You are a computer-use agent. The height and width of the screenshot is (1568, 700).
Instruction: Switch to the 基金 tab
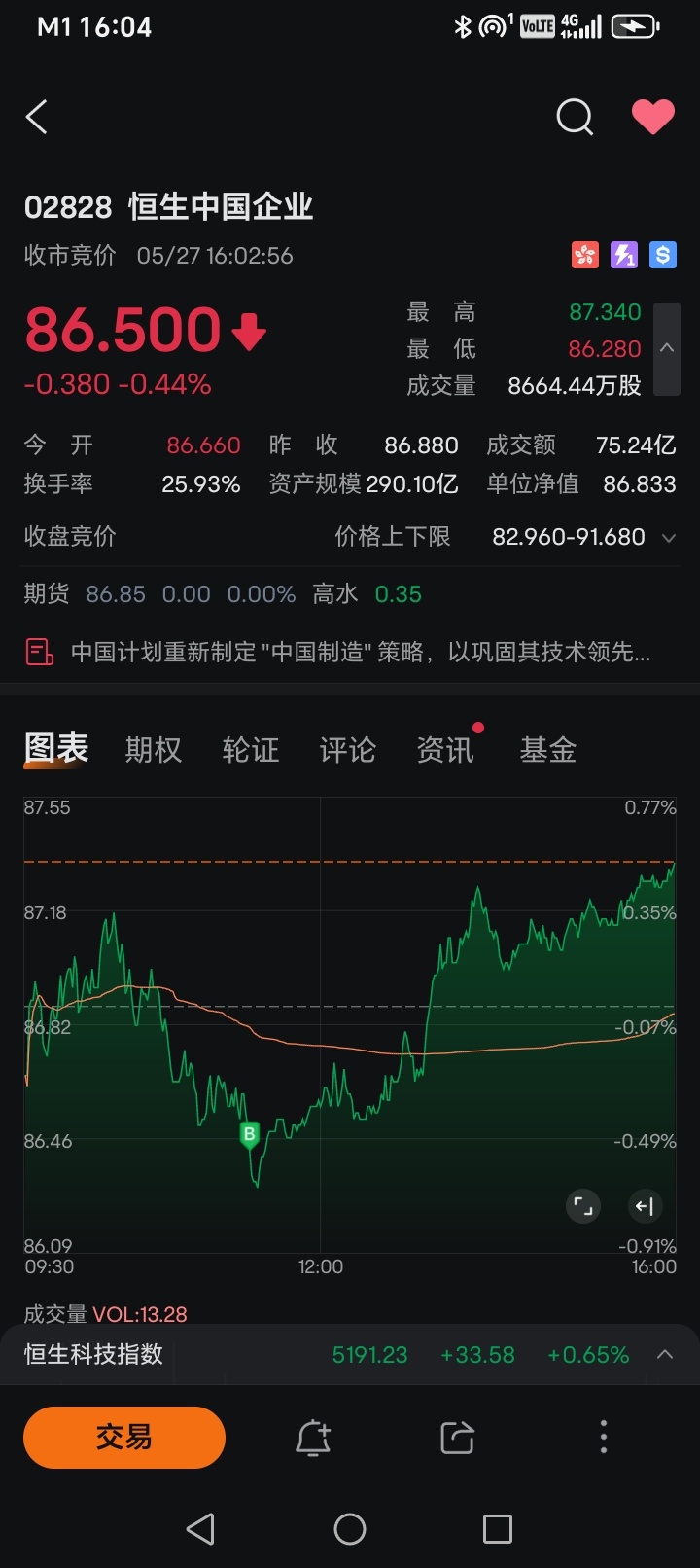point(548,749)
